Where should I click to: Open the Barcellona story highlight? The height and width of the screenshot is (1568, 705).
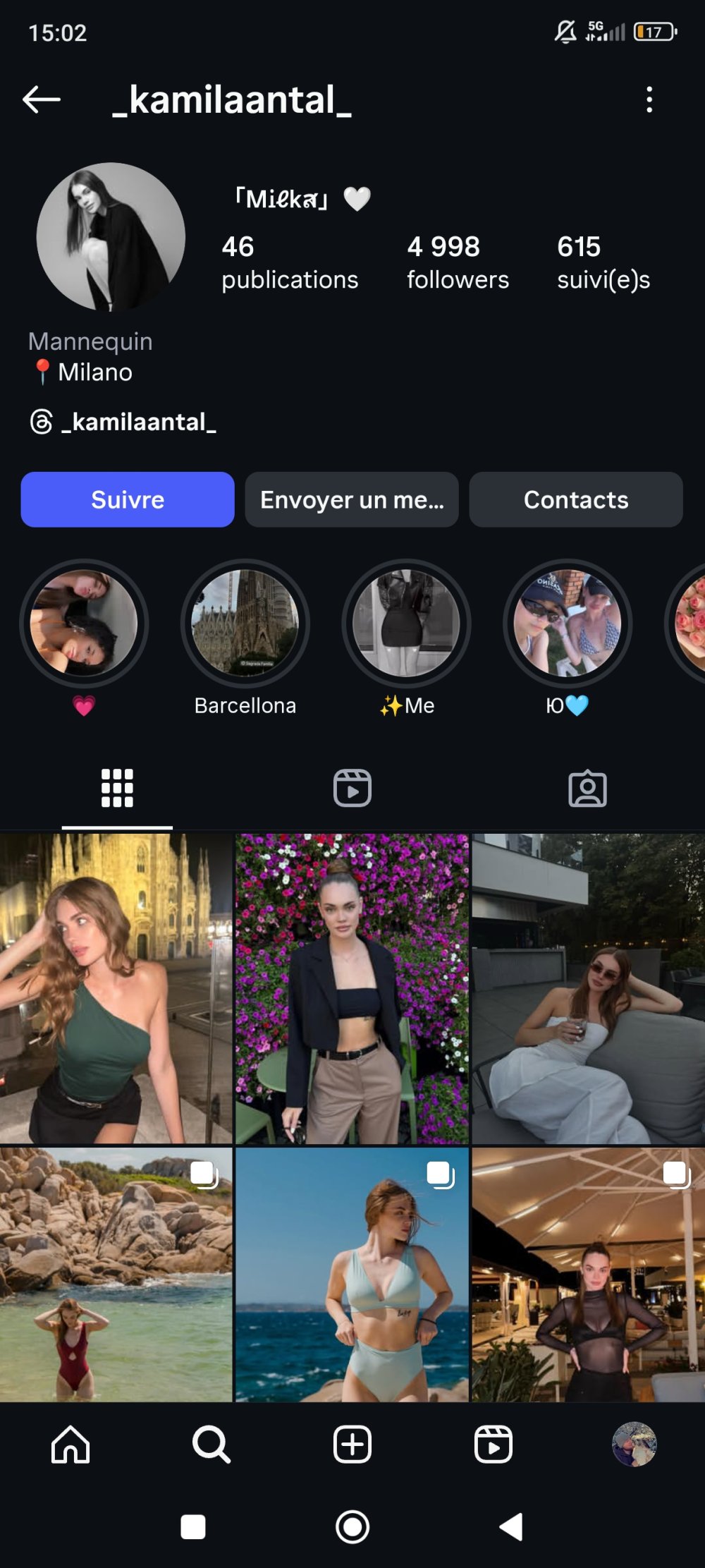point(245,624)
